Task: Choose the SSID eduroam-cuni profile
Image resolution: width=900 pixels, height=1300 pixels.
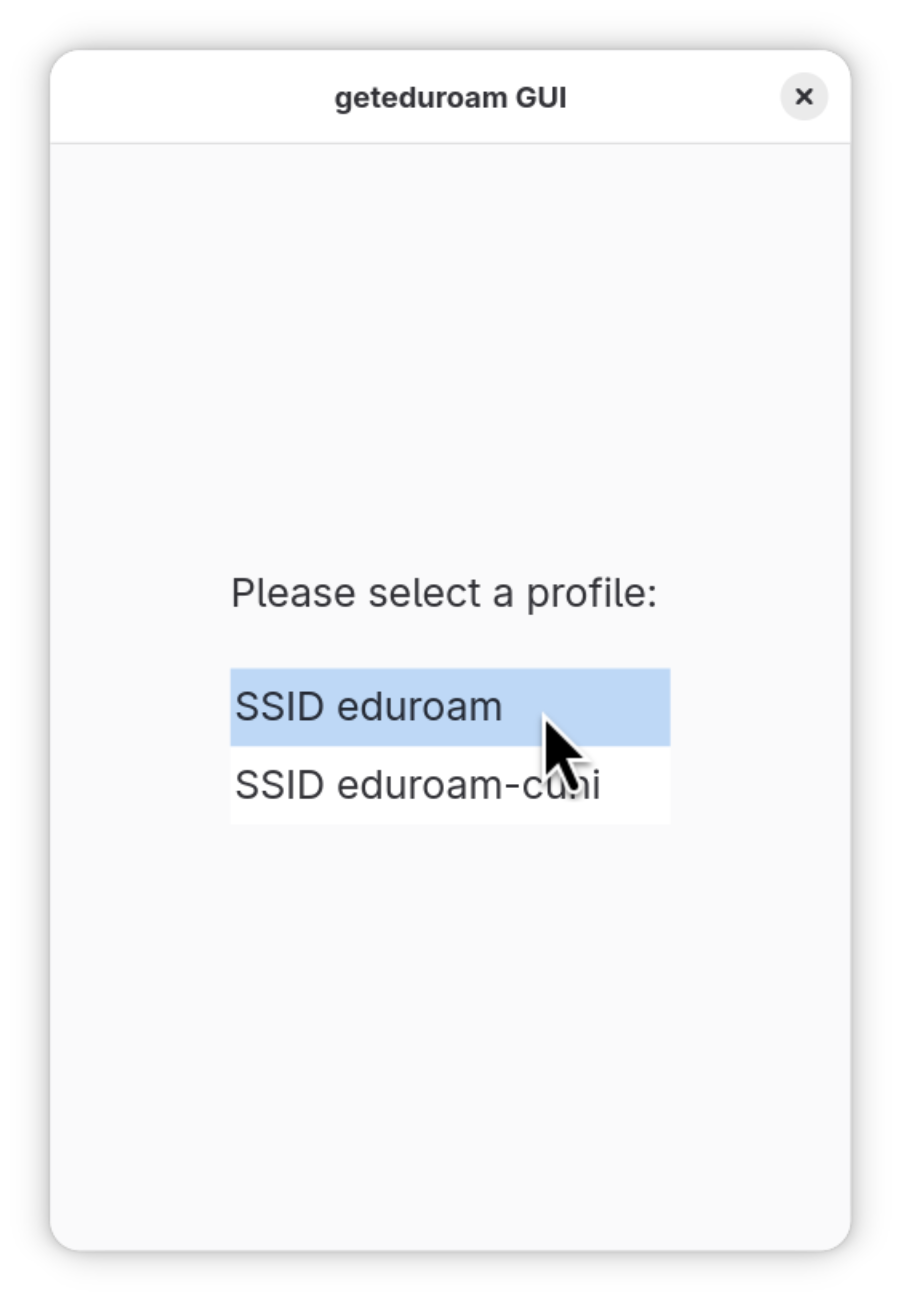Action: [x=400, y=786]
